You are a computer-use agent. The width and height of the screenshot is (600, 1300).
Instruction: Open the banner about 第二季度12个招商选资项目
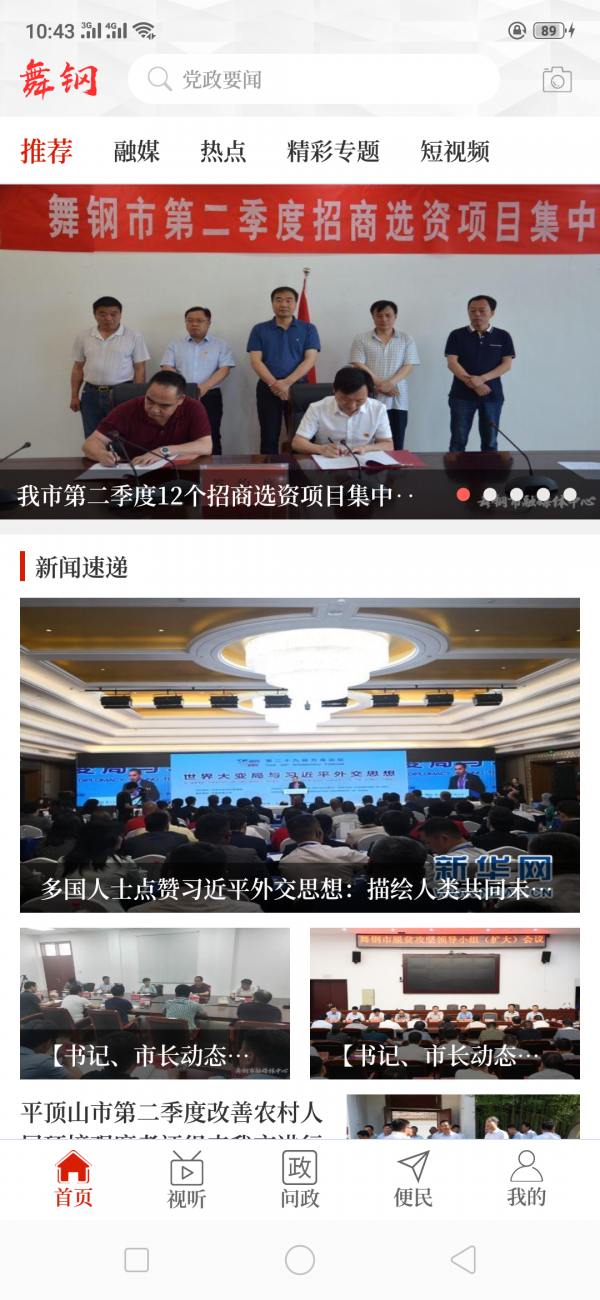point(300,351)
